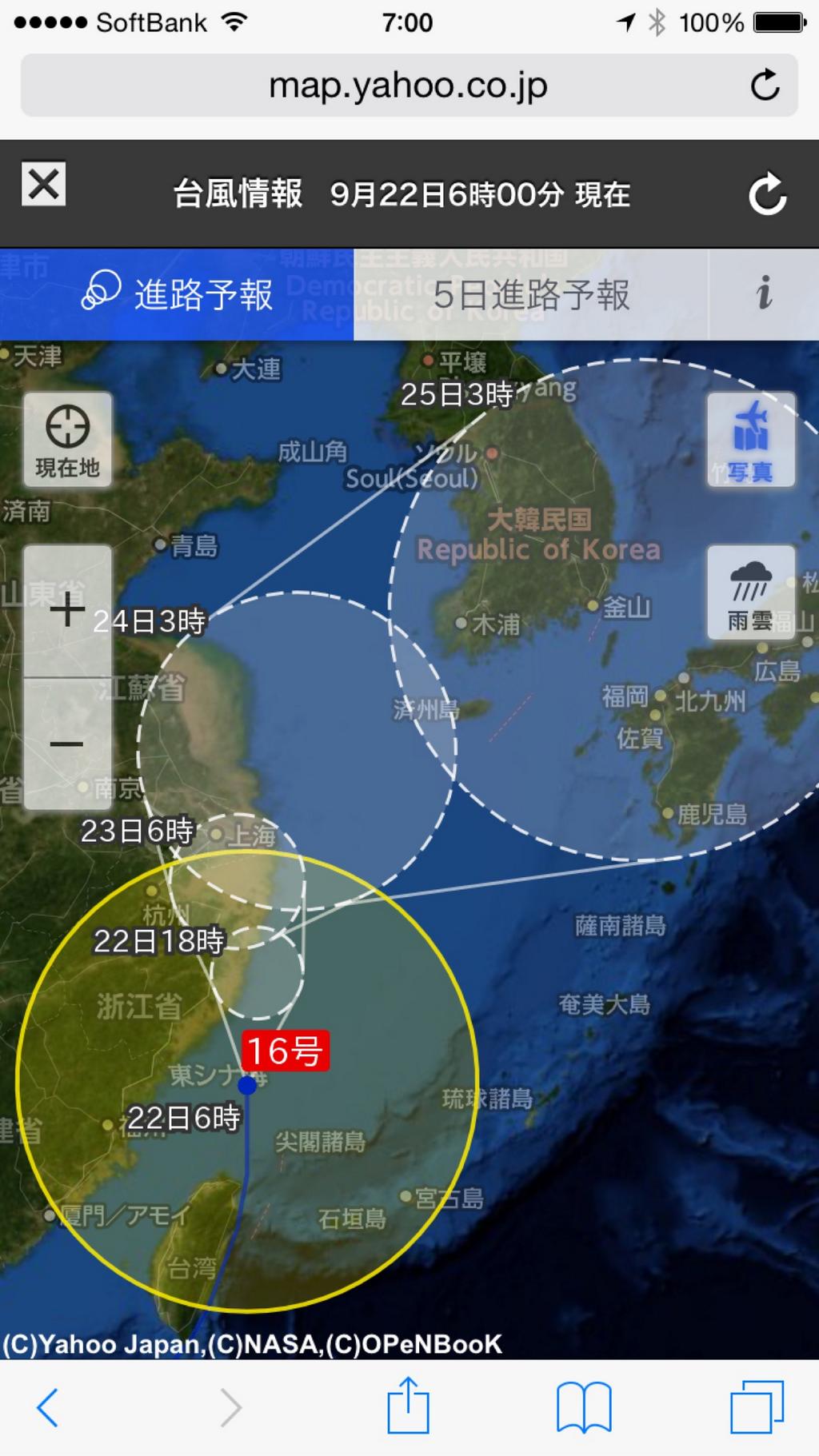Go back in Safari

[x=48, y=1407]
